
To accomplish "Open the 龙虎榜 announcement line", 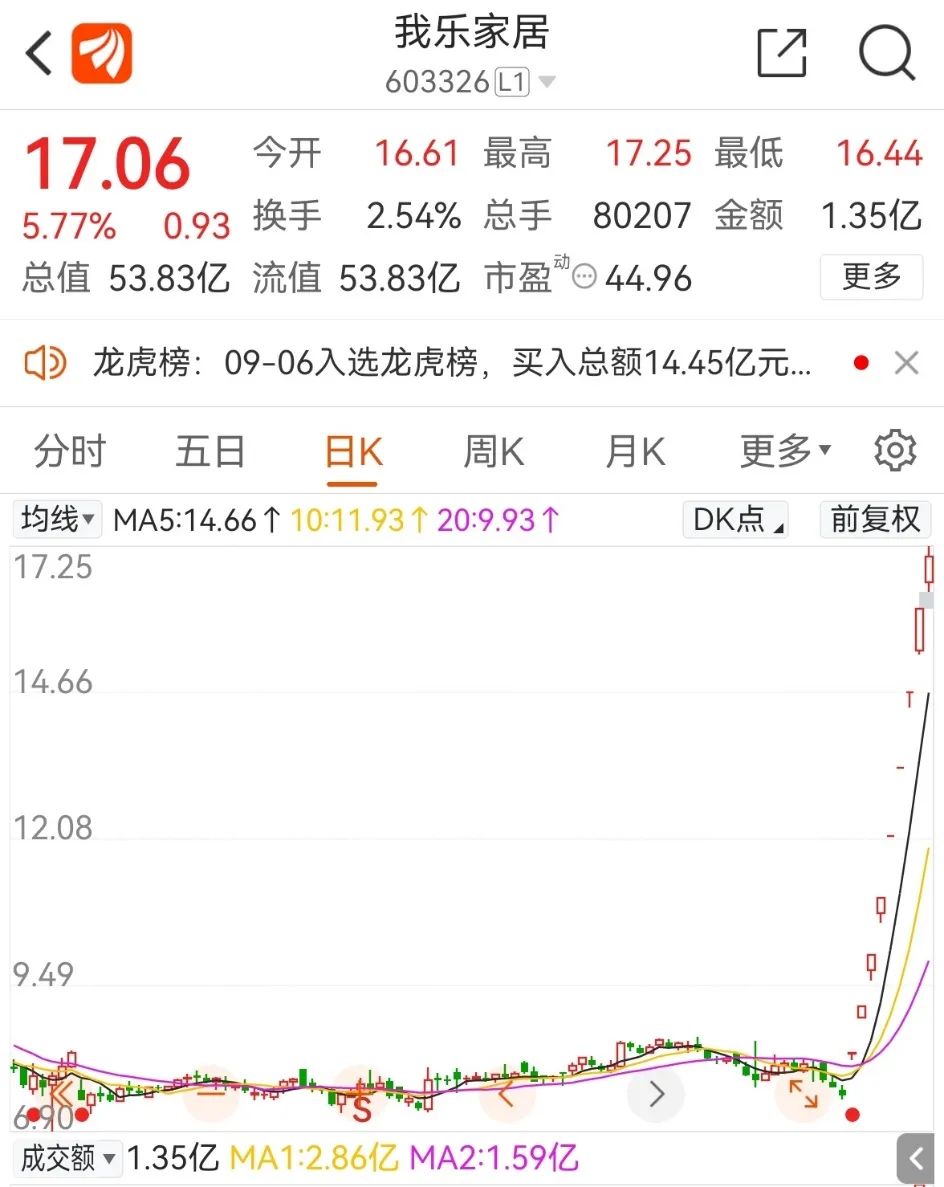I will [452, 363].
